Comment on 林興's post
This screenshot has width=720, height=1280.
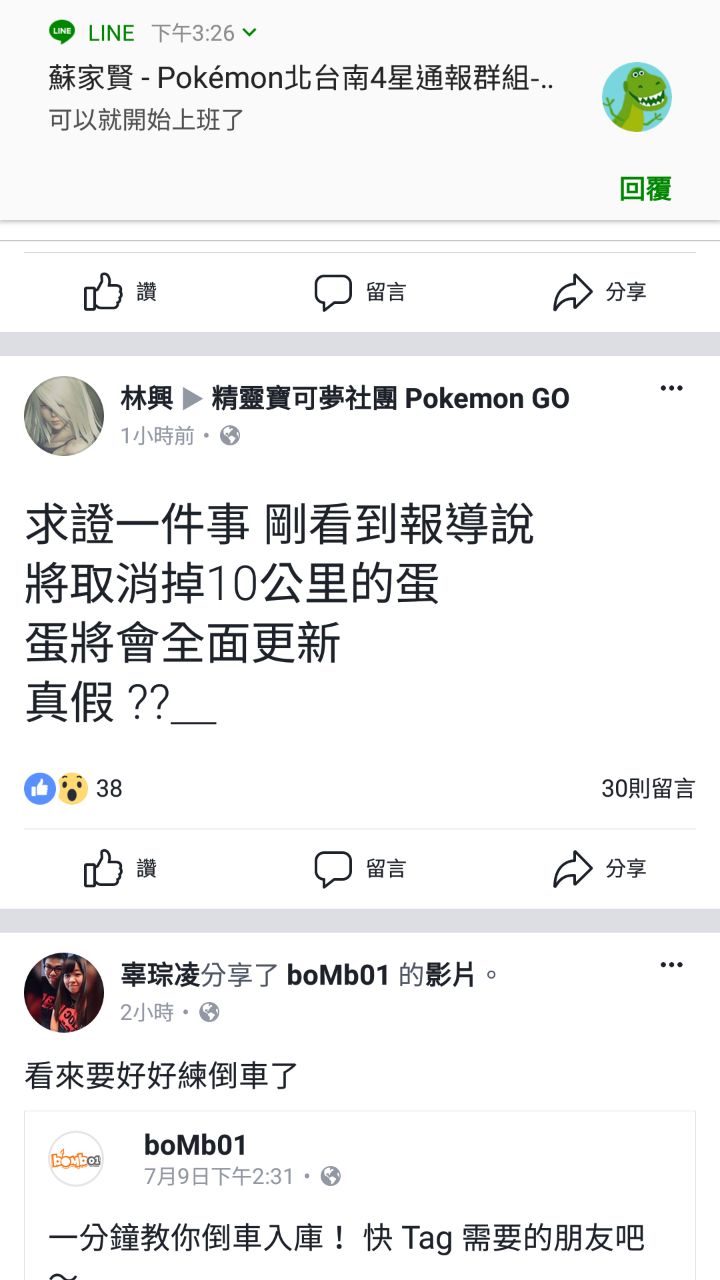360,868
